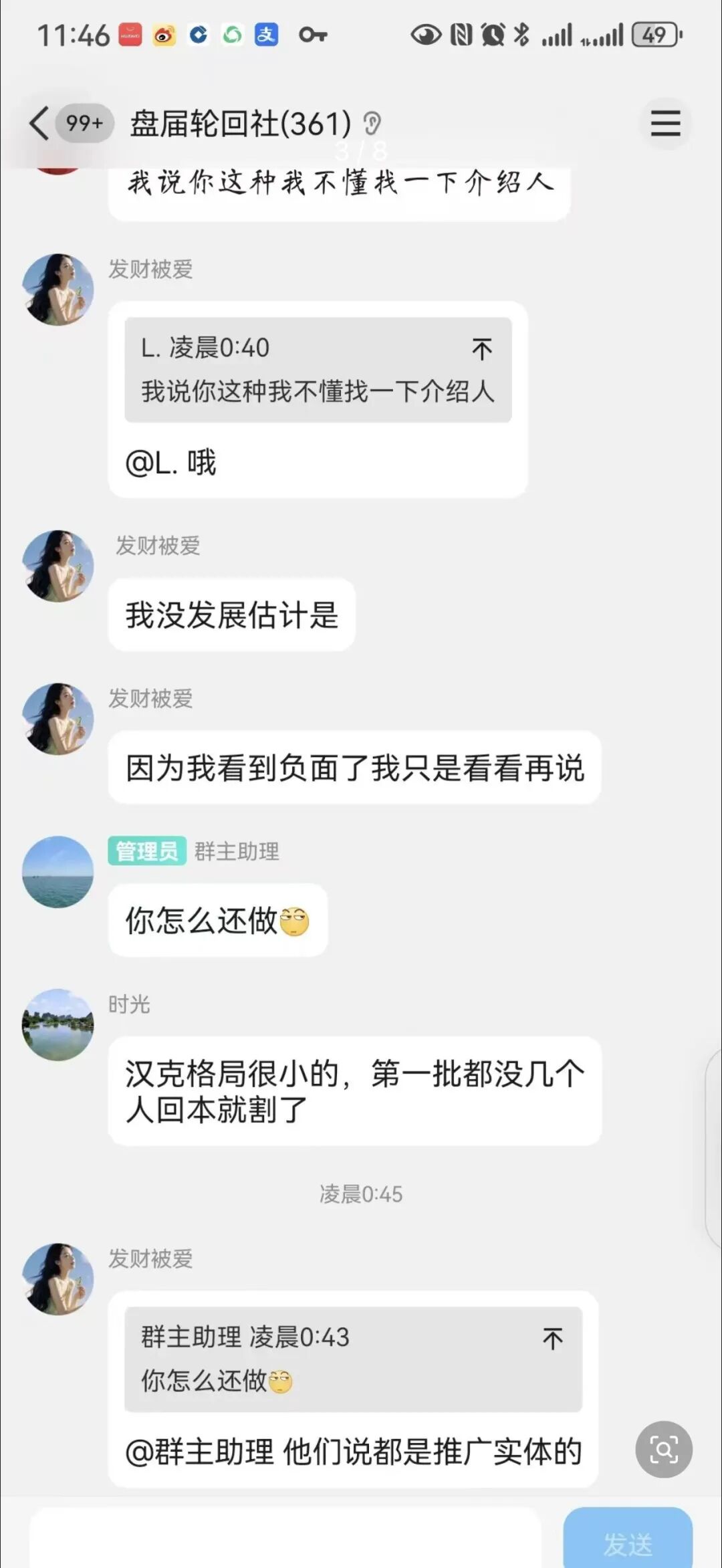Tap the ear icon beside the group name

tap(372, 123)
